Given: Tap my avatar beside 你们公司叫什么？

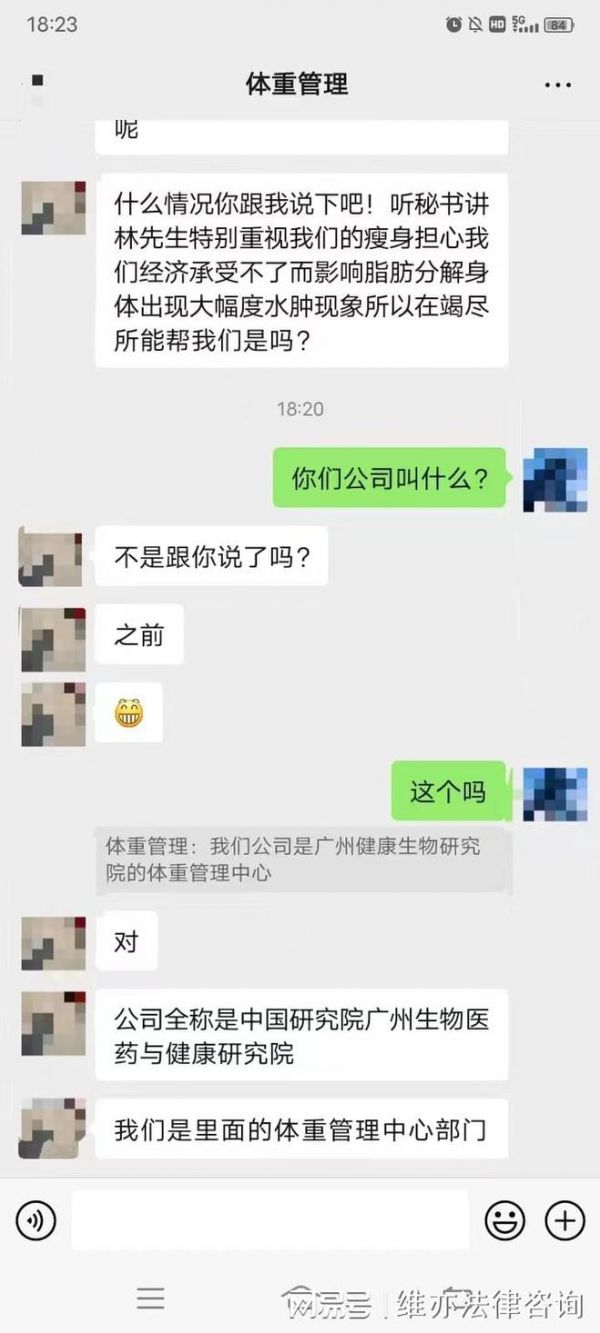Looking at the screenshot, I should [554, 480].
